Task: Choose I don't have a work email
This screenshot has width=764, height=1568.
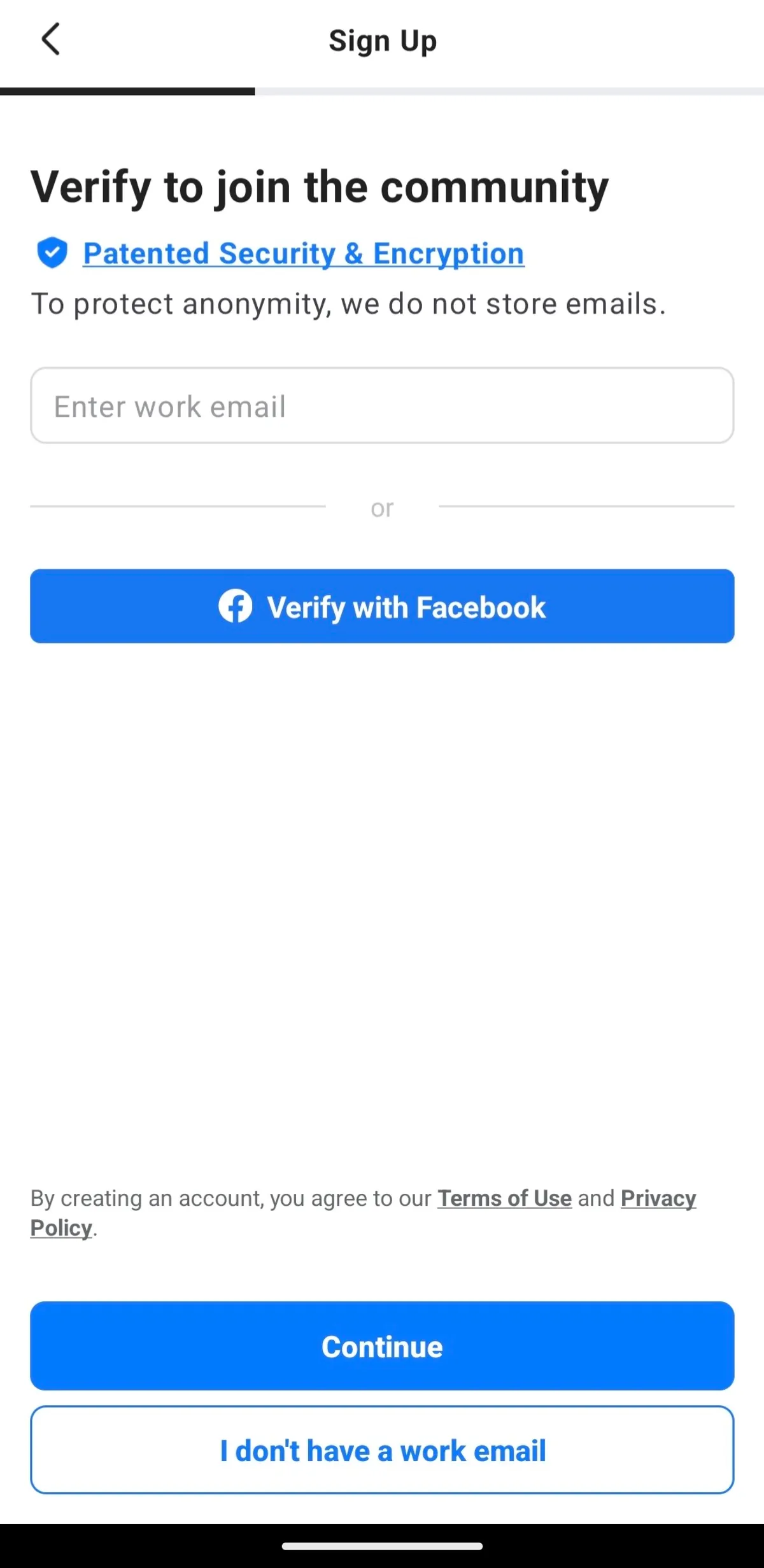Action: 382,1450
